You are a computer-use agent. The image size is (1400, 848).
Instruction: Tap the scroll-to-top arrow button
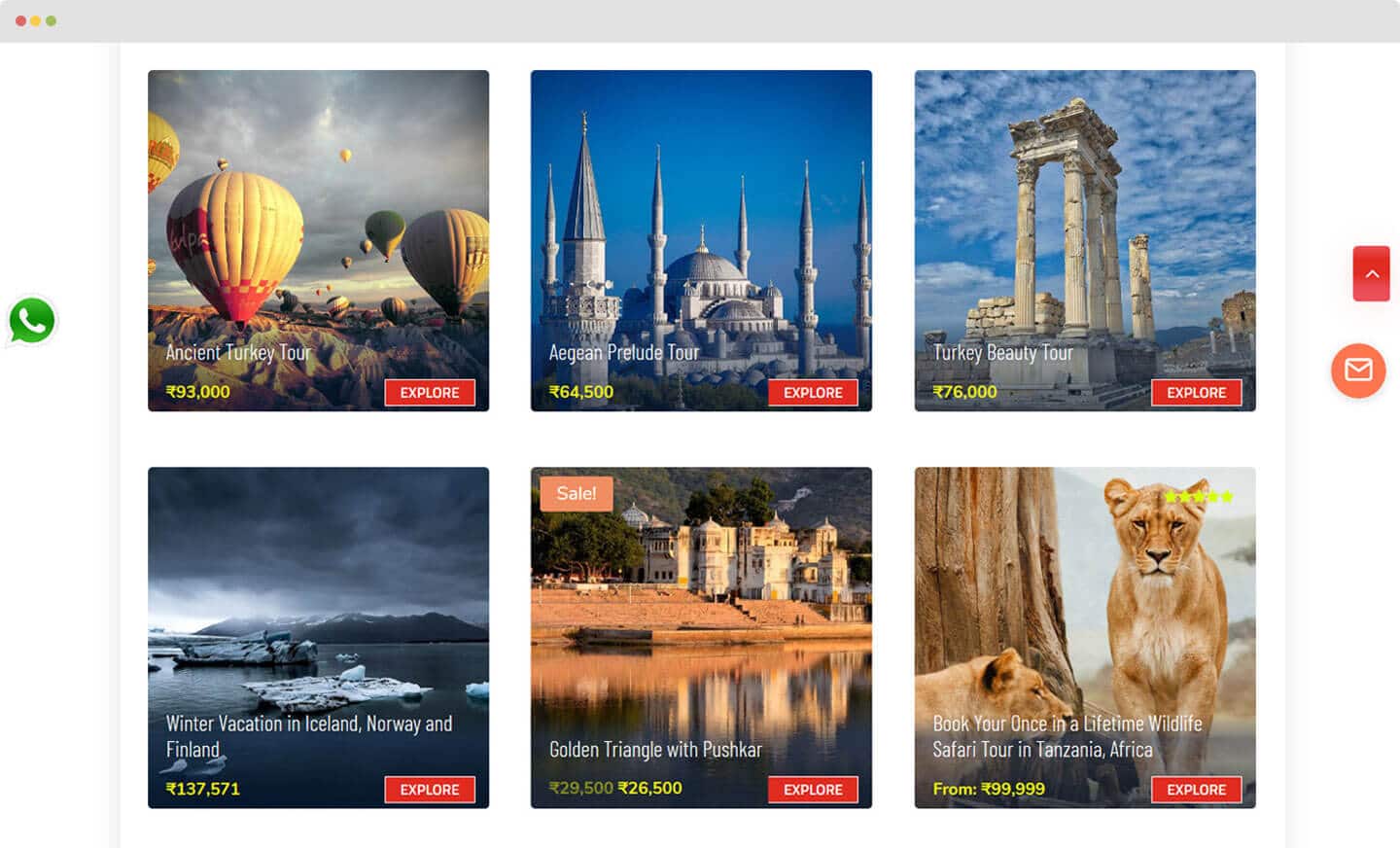point(1371,273)
